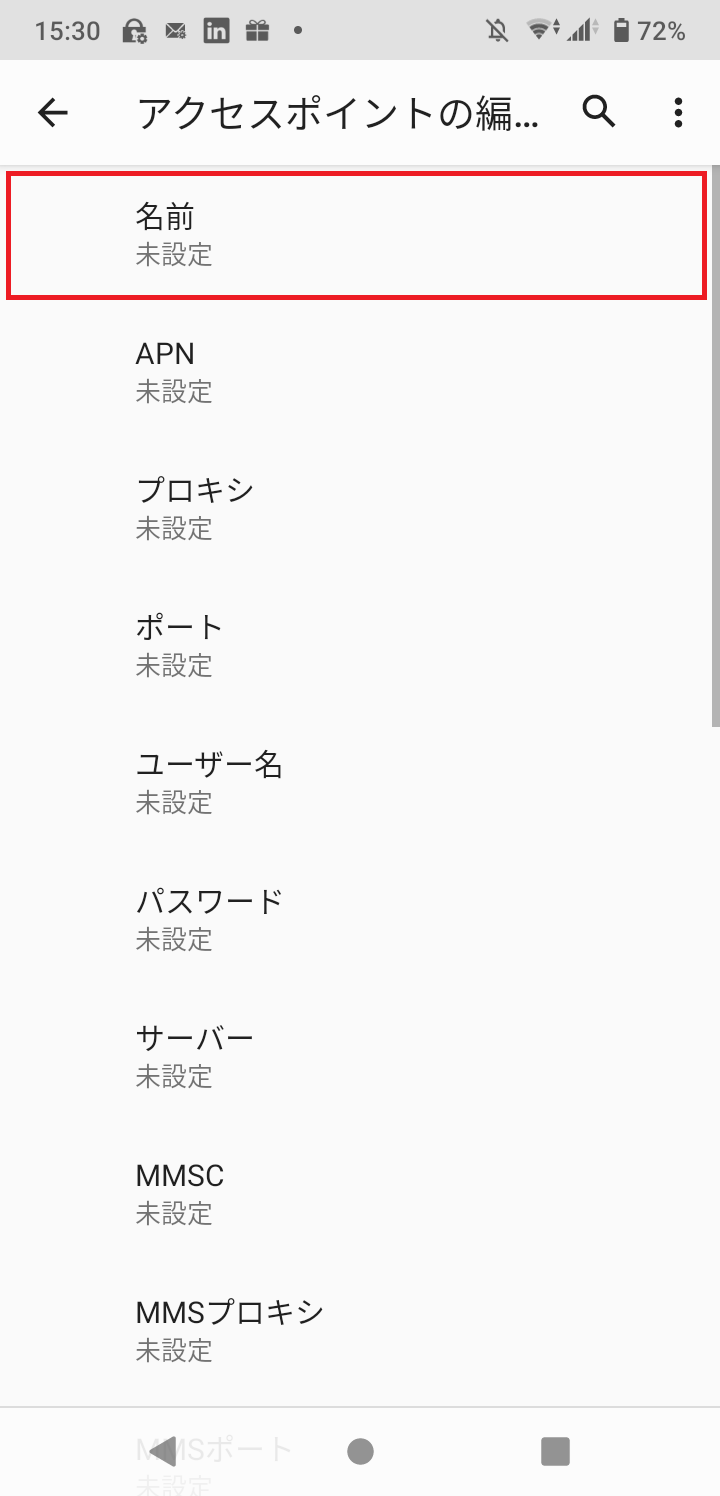The image size is (720, 1496).
Task: Tap the triangle back navigation button
Action: pyautogui.click(x=165, y=1450)
